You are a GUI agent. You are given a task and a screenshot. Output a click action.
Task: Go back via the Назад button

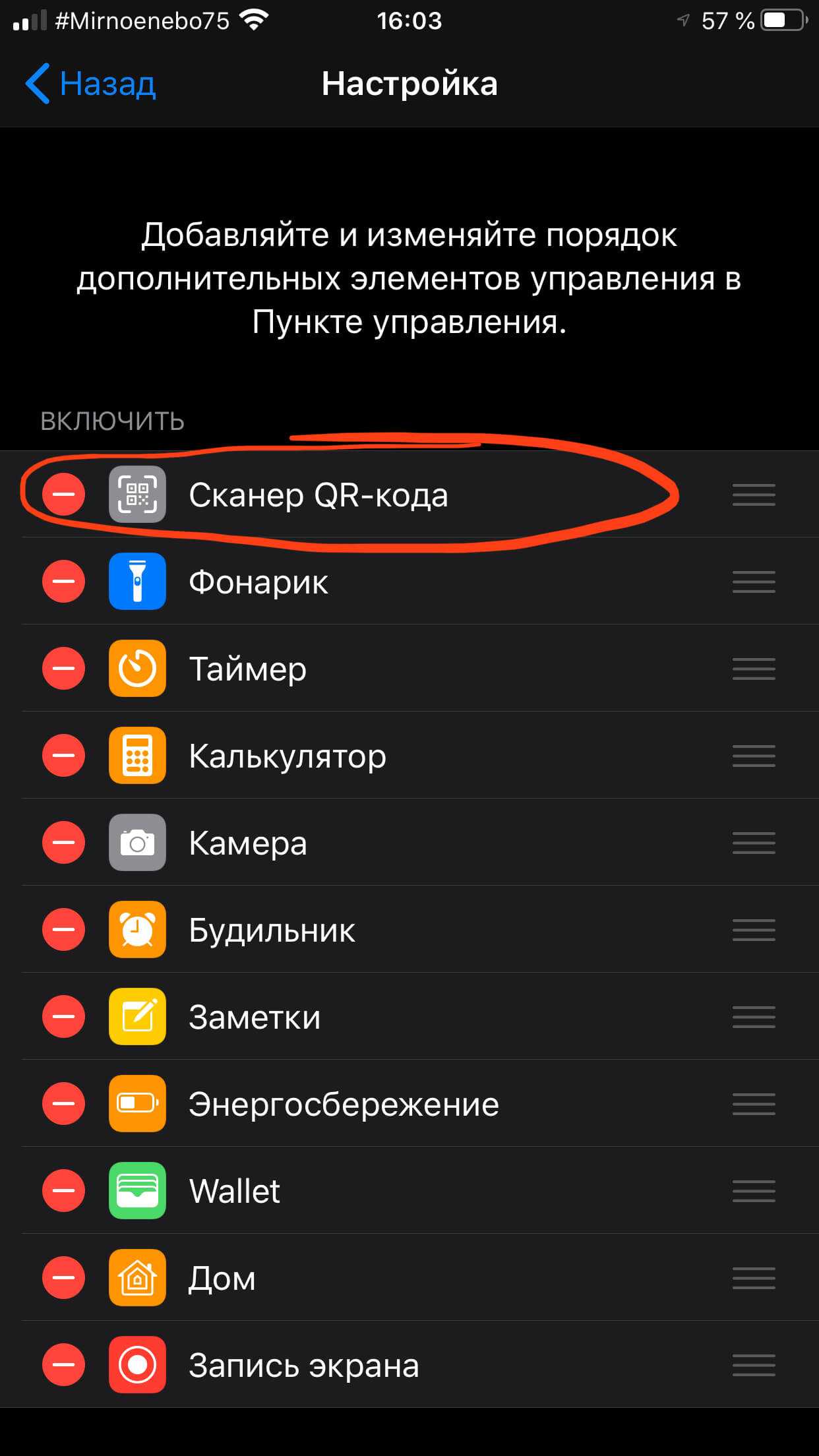91,84
